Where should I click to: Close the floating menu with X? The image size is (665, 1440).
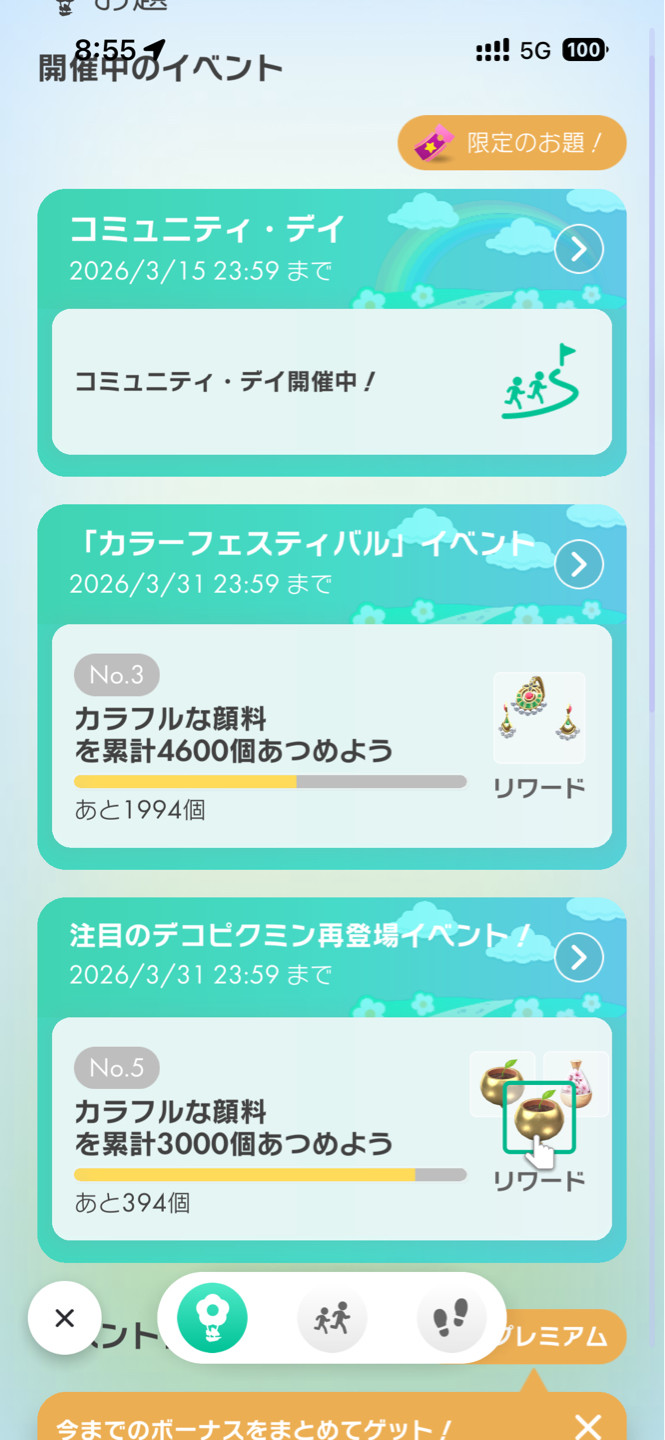click(x=65, y=1318)
